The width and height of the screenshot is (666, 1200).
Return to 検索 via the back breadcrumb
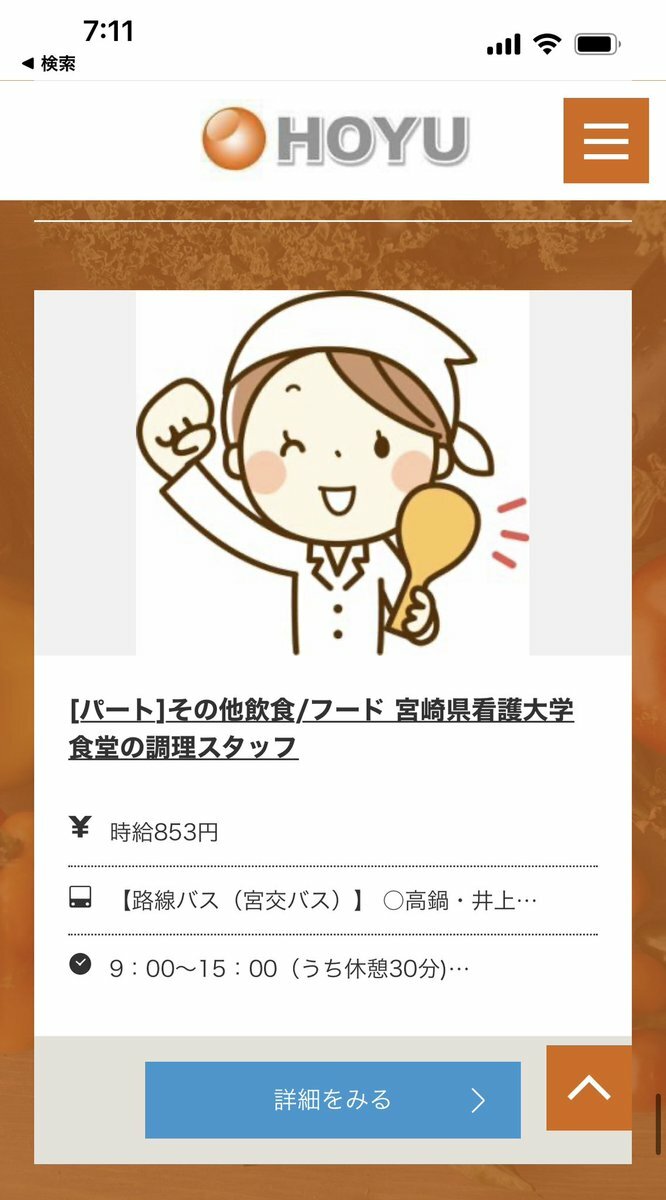pos(48,64)
